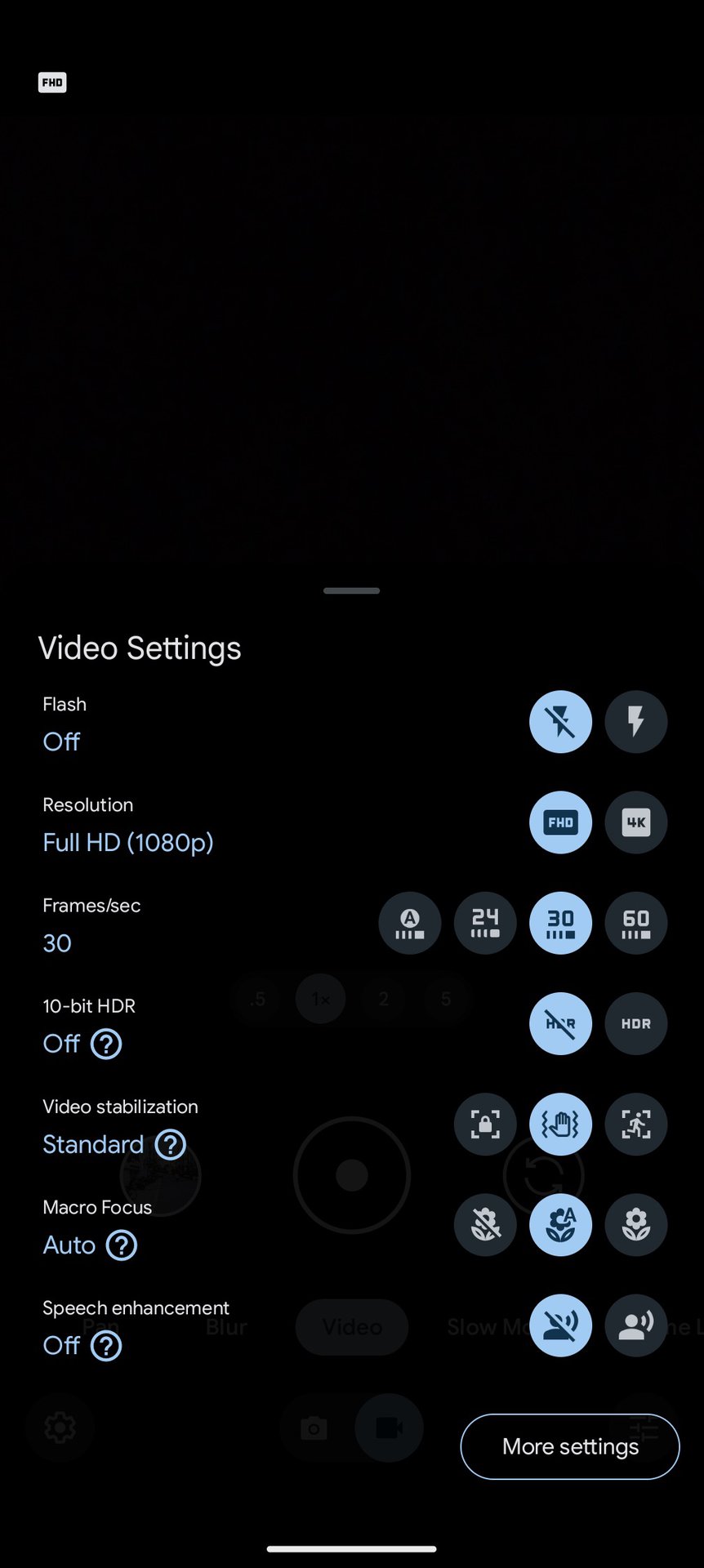
Task: Open help for Macro Focus
Action: (122, 1245)
